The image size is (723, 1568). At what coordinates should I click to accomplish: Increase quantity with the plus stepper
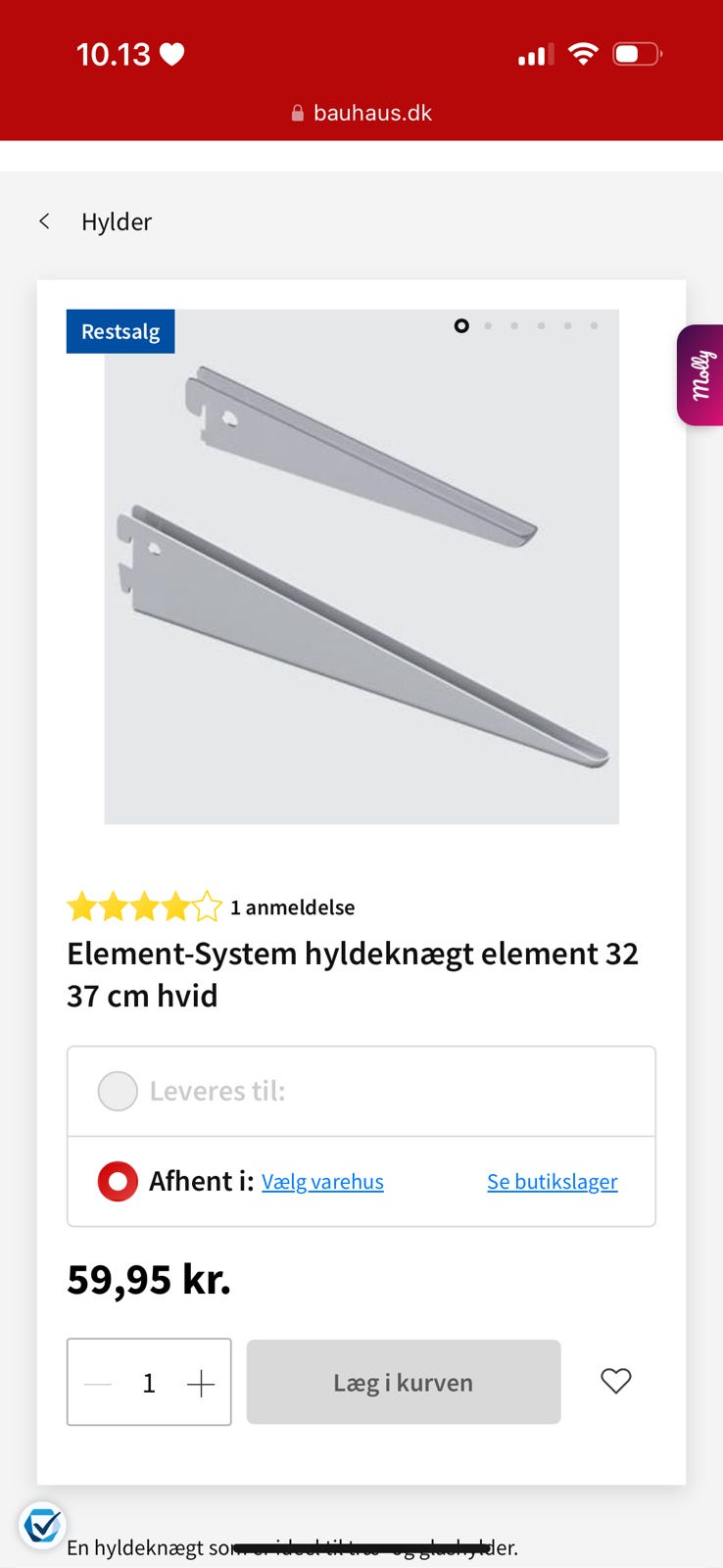pyautogui.click(x=202, y=1382)
